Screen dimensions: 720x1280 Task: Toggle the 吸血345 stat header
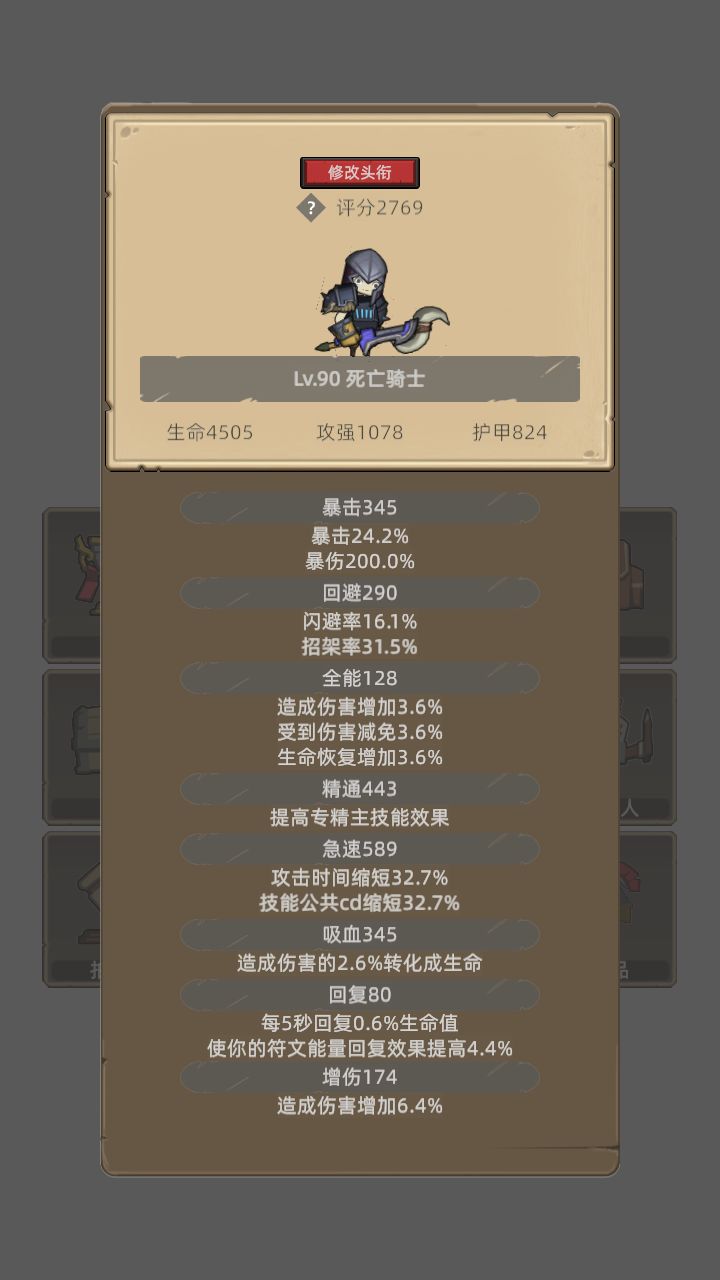pyautogui.click(x=360, y=934)
